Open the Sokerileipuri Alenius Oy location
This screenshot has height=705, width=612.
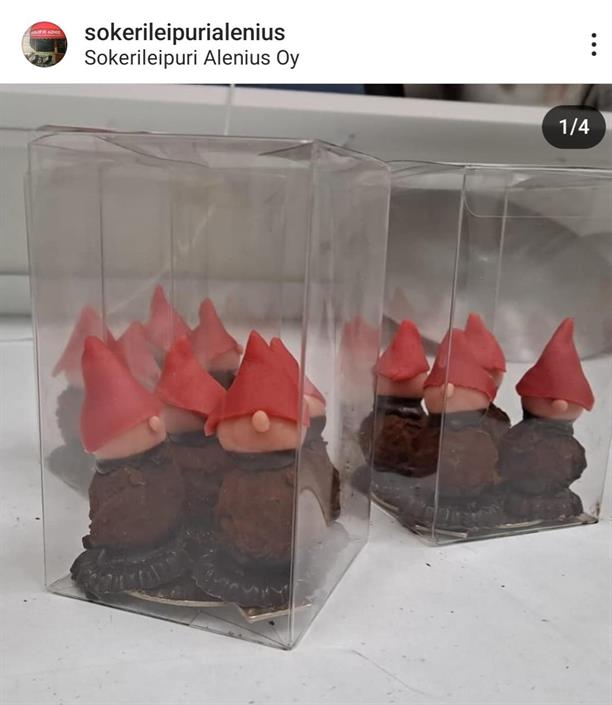click(191, 57)
